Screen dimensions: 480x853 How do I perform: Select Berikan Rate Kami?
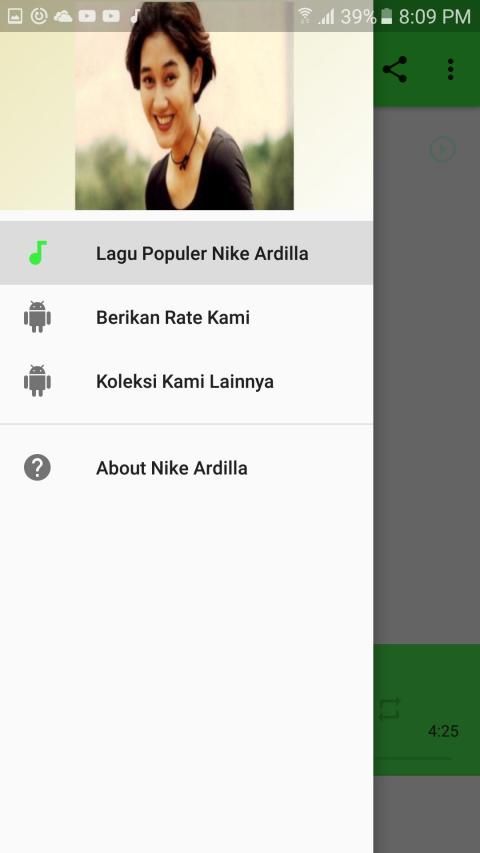tap(186, 317)
